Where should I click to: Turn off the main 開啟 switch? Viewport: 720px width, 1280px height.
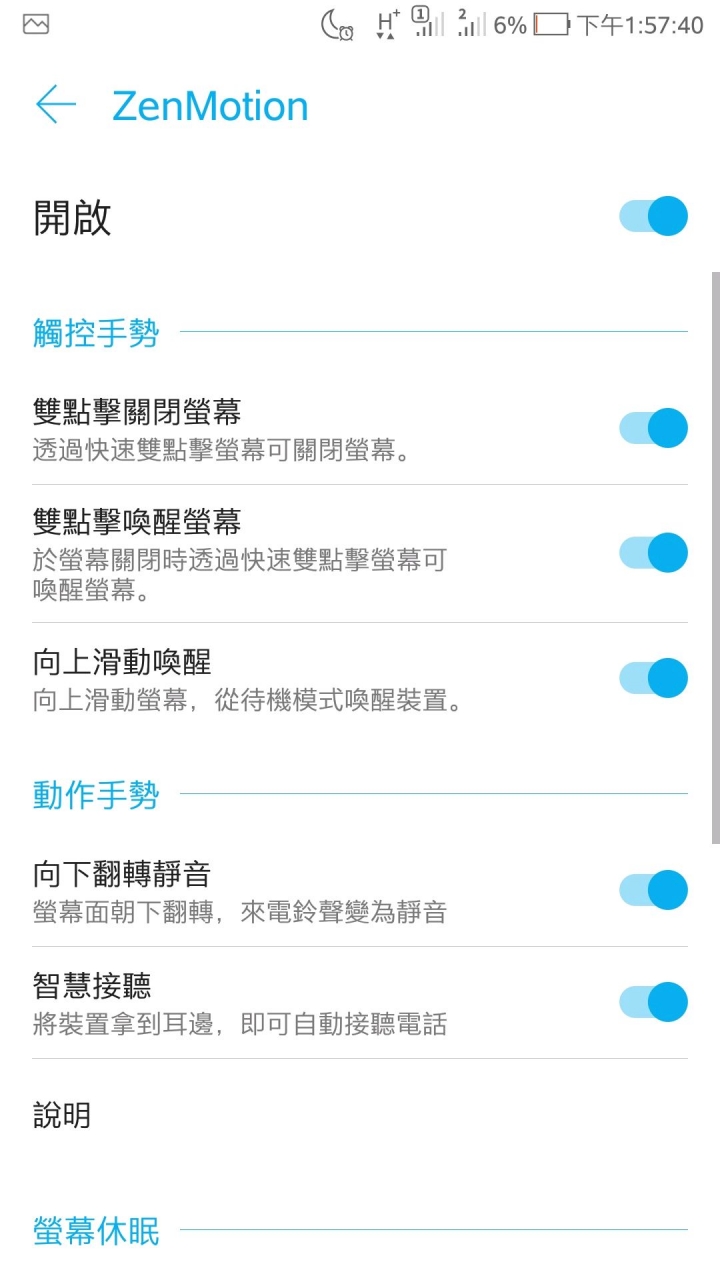click(x=653, y=216)
